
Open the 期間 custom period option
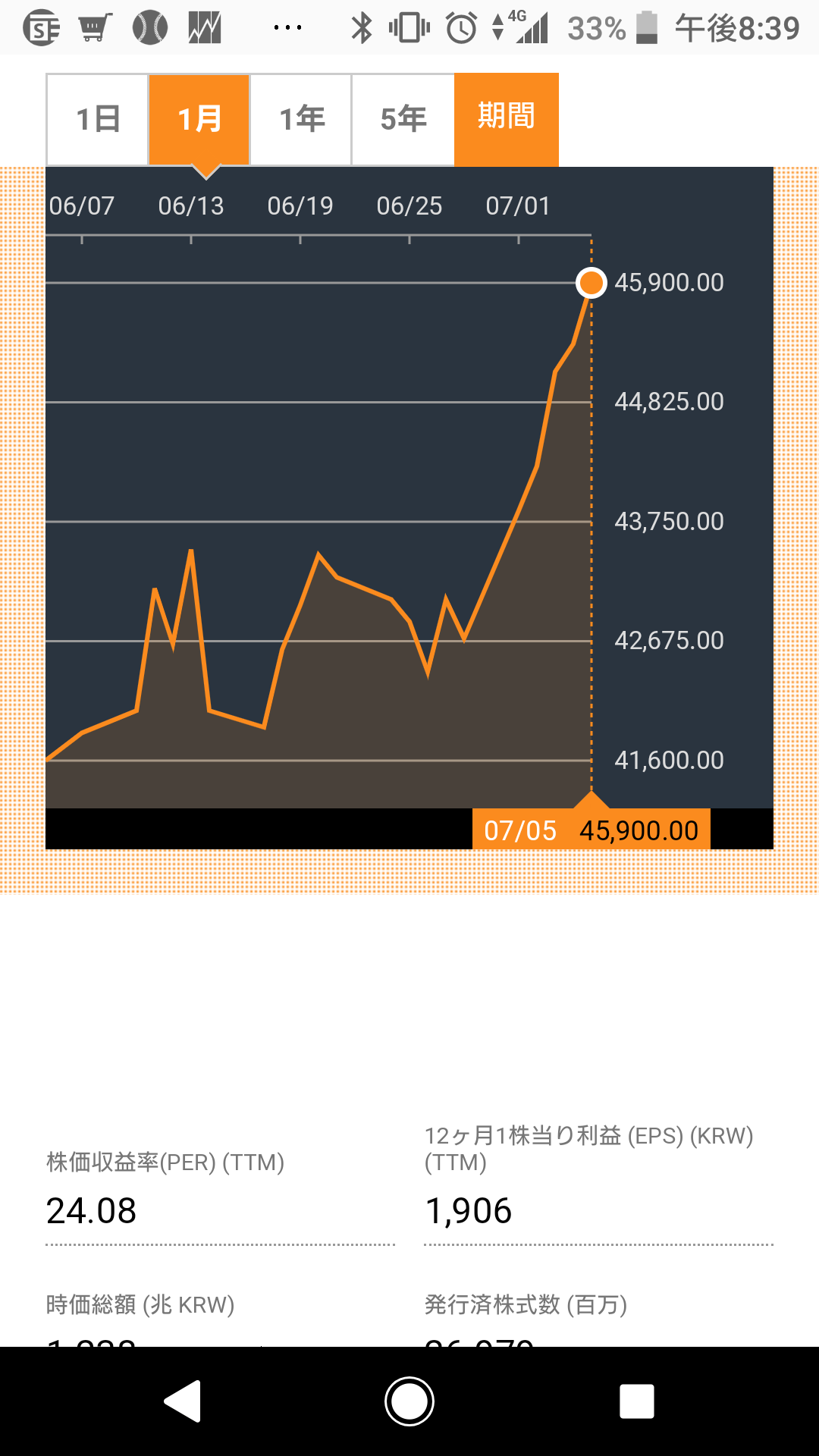(507, 119)
